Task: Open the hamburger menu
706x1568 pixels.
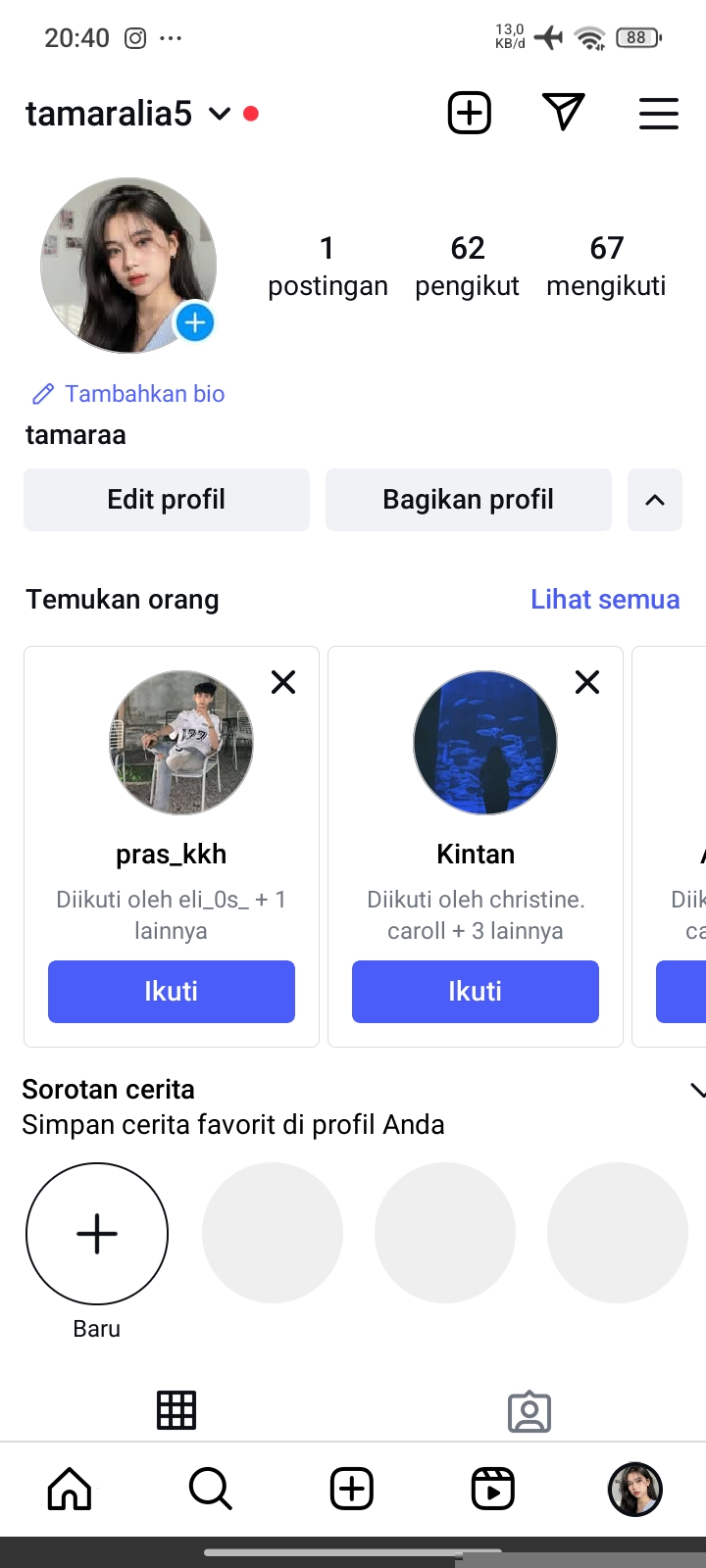Action: [659, 114]
